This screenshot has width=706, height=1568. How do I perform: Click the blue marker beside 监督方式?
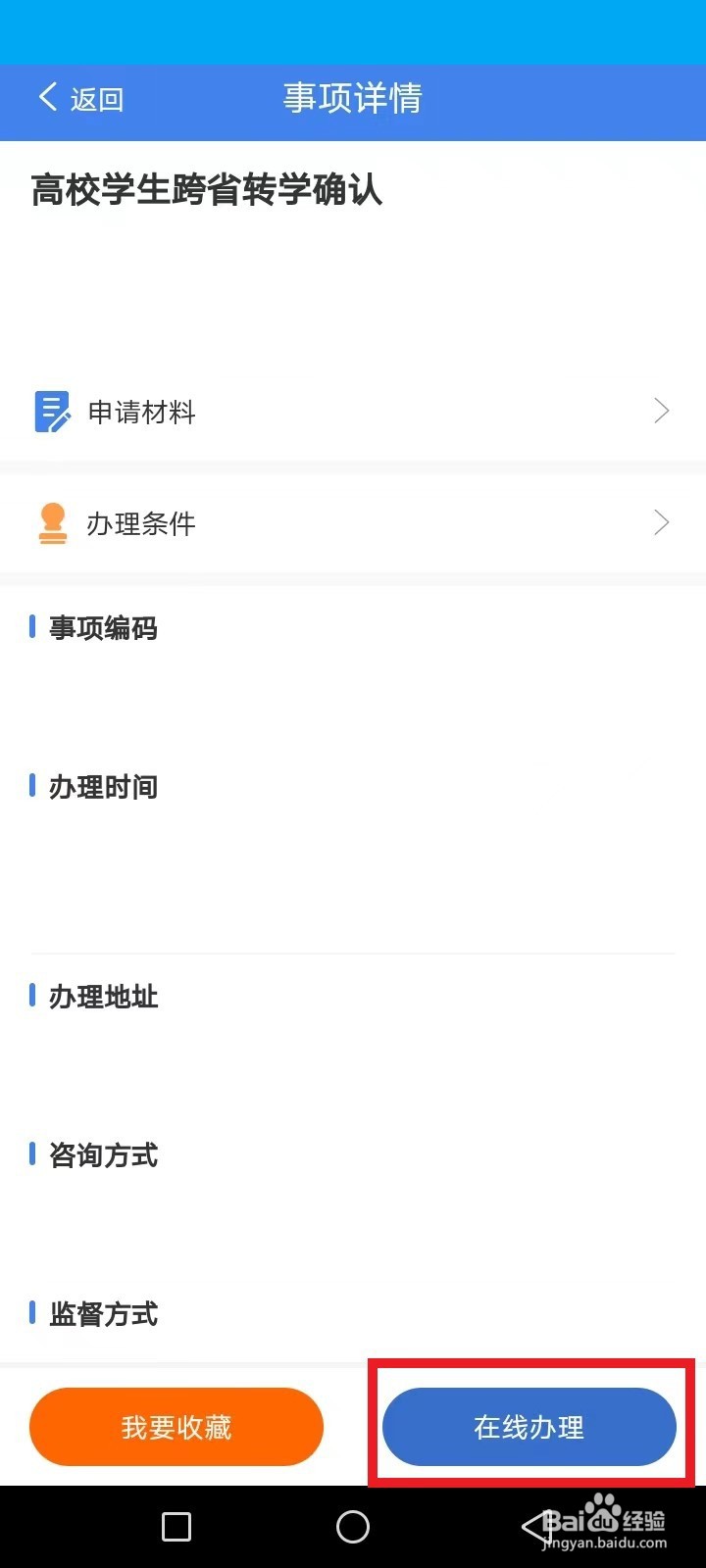pos(30,1313)
